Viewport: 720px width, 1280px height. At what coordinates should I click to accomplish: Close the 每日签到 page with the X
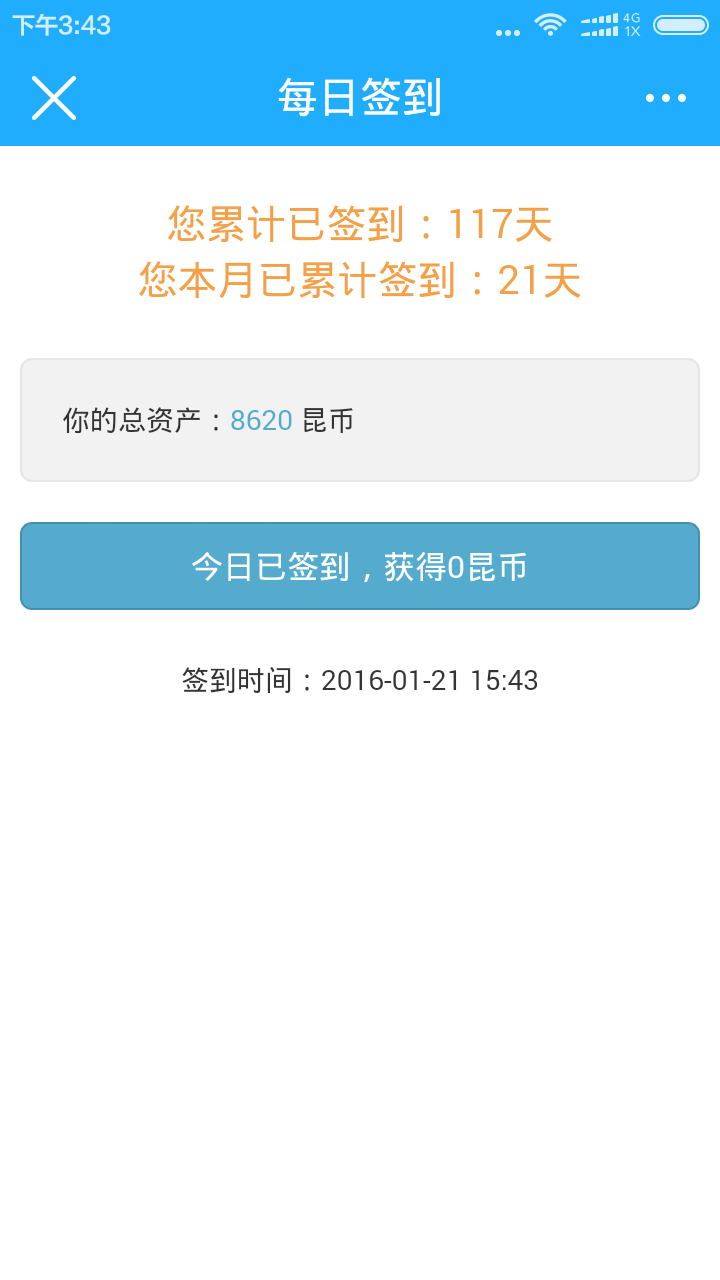pyautogui.click(x=54, y=98)
